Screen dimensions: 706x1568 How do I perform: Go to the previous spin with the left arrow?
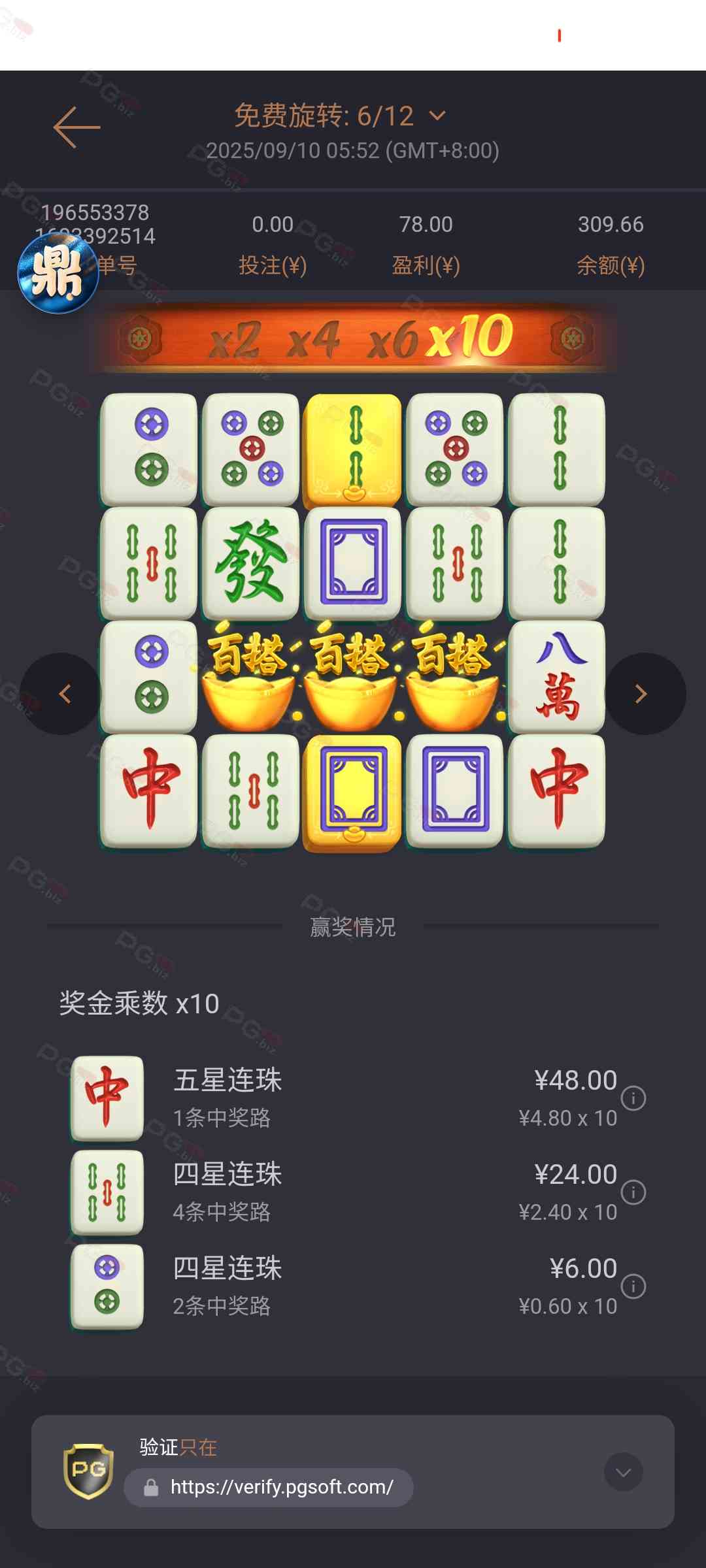coord(63,694)
